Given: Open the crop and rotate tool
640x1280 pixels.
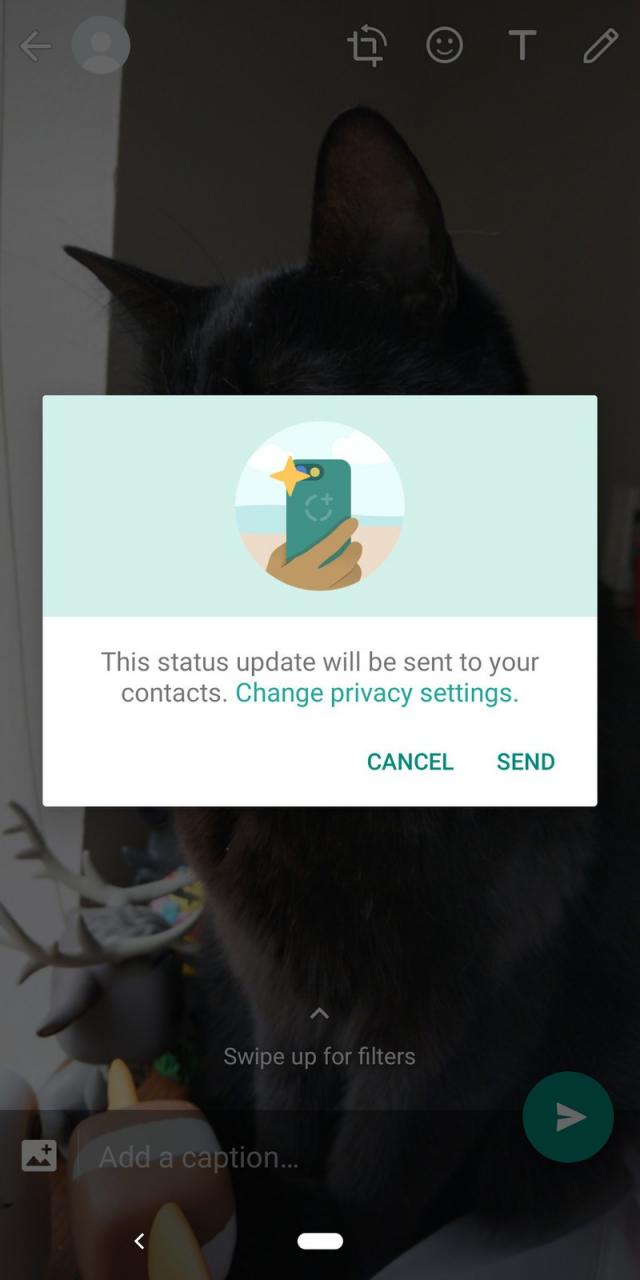Looking at the screenshot, I should tap(366, 46).
